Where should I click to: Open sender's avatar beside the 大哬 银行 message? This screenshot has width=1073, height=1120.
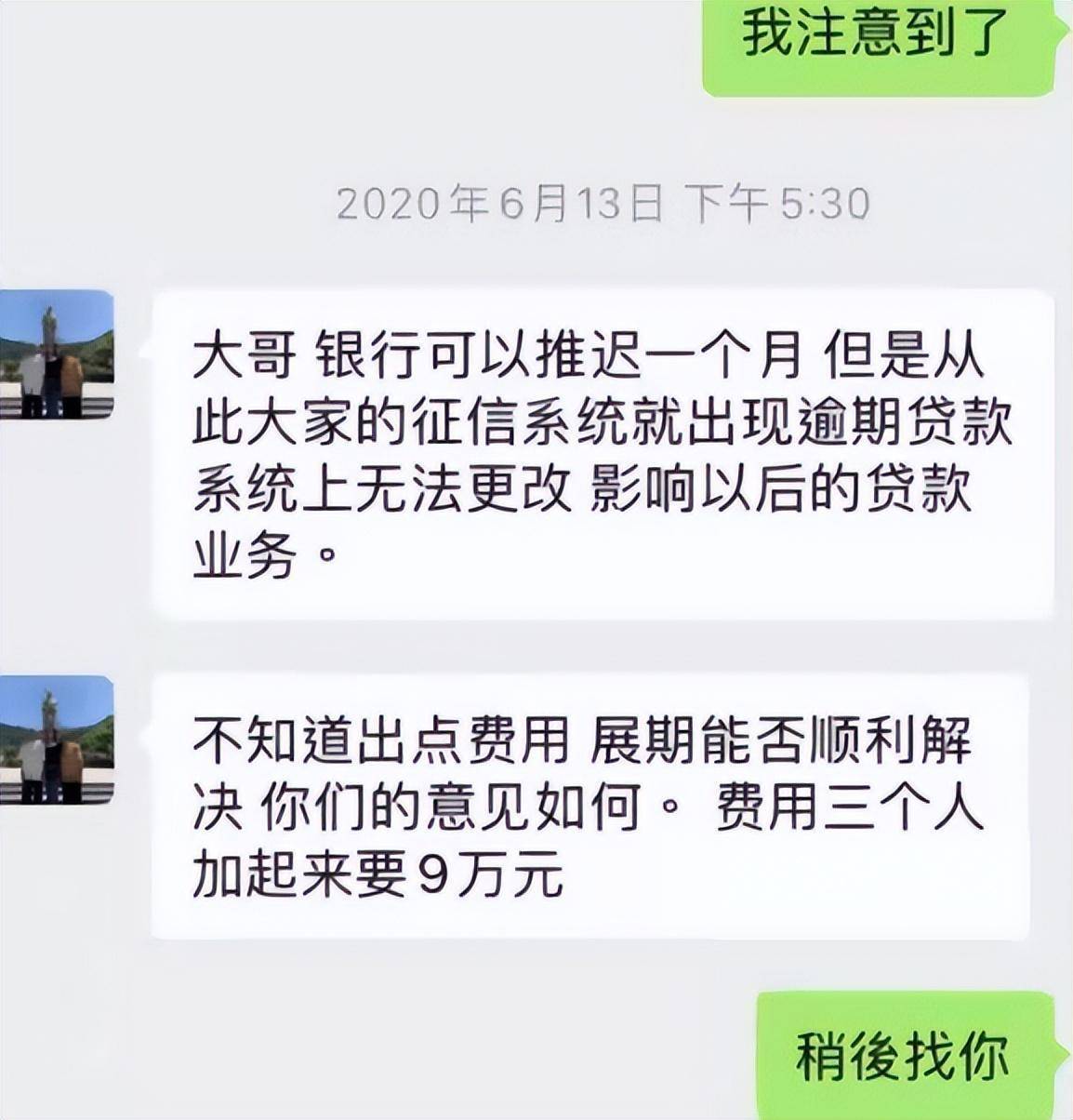pyautogui.click(x=56, y=354)
